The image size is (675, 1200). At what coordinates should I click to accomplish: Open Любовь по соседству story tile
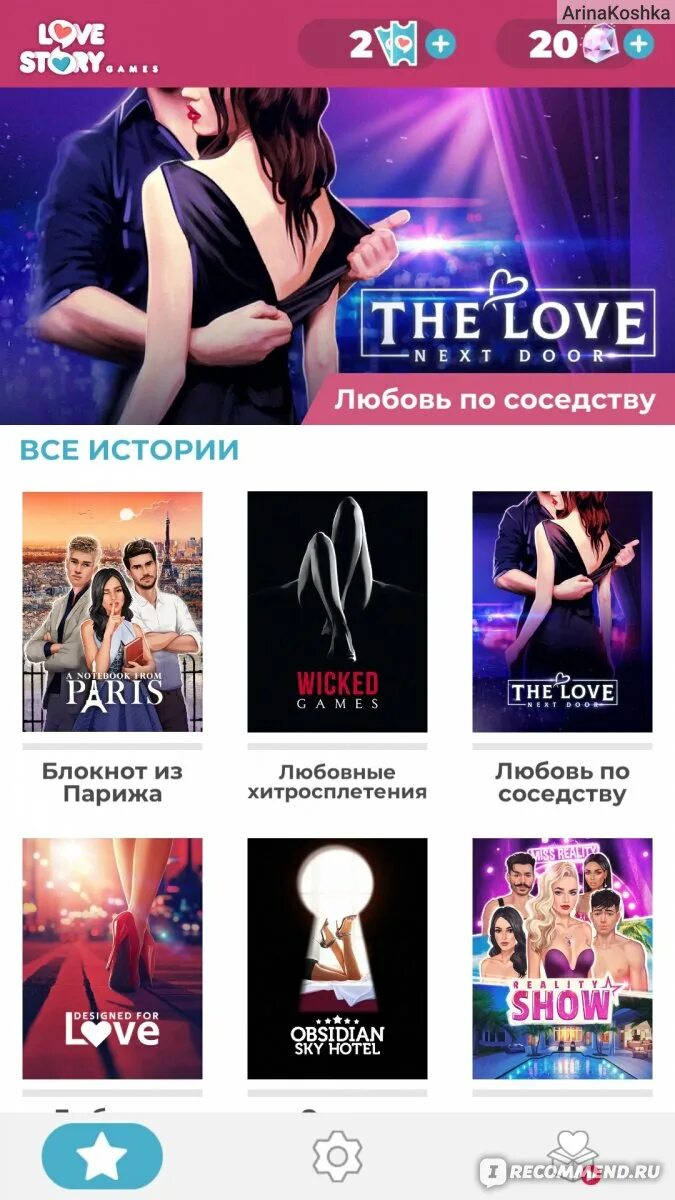(x=562, y=611)
